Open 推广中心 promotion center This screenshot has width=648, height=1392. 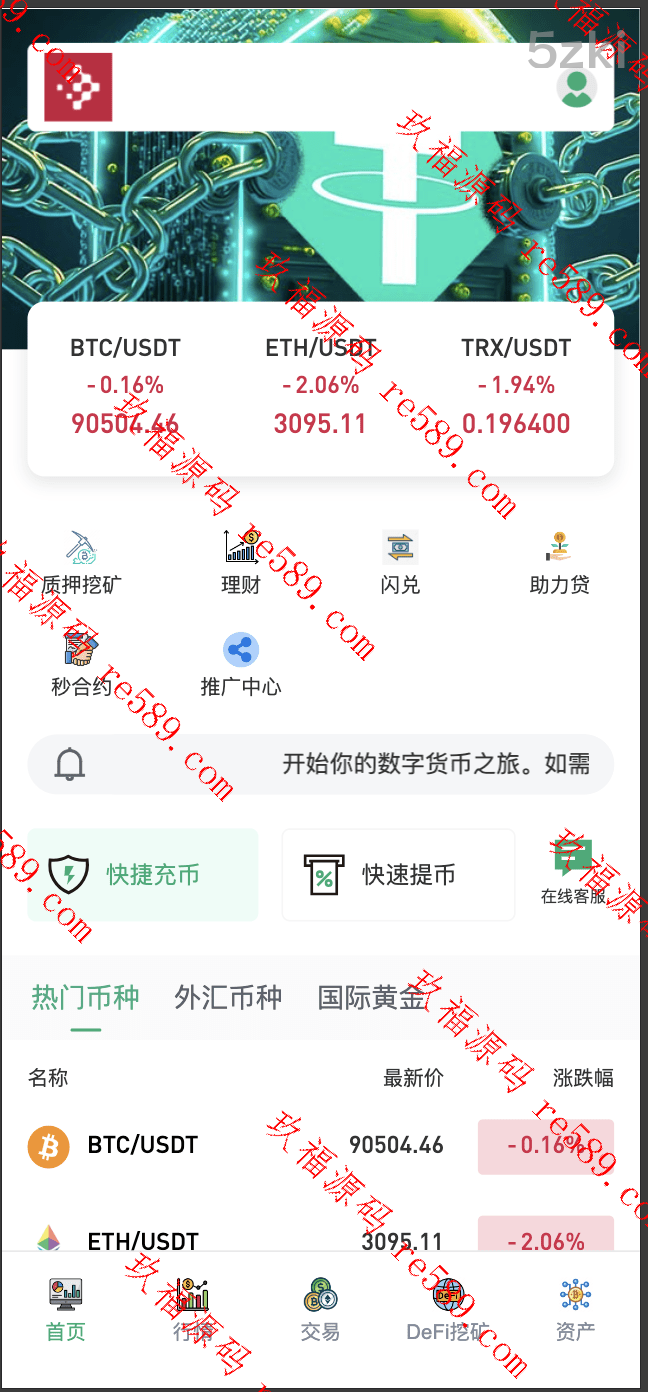tap(241, 665)
